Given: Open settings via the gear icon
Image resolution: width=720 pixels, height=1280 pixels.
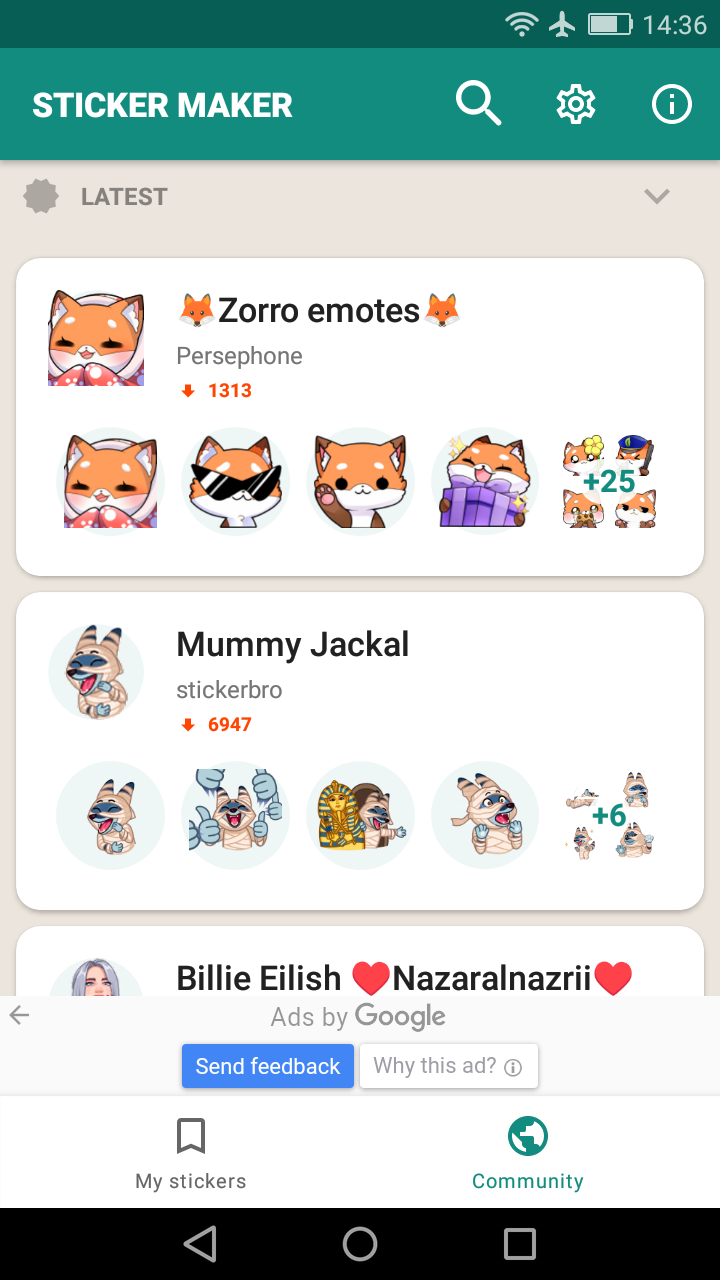Looking at the screenshot, I should click(576, 104).
